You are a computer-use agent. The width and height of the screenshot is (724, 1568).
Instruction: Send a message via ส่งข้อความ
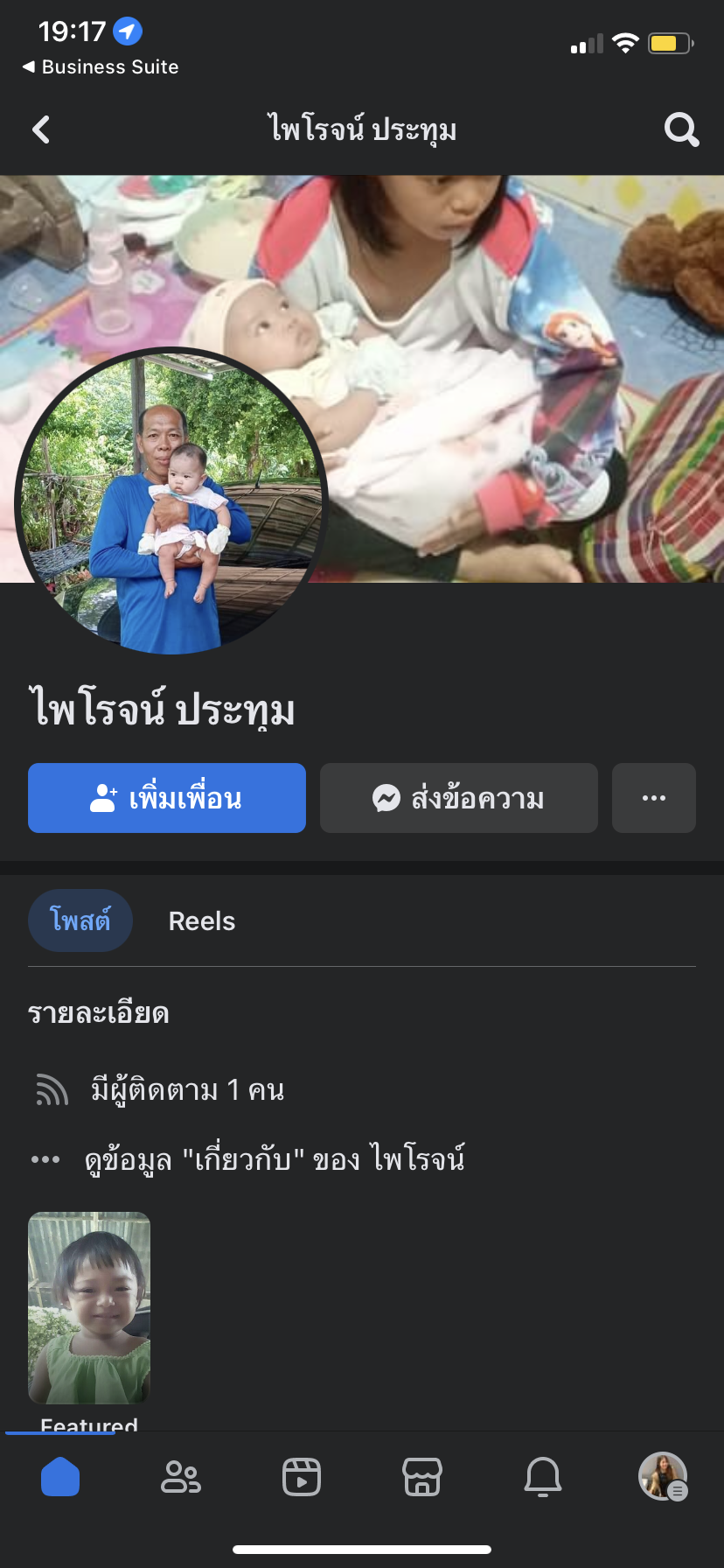pyautogui.click(x=459, y=798)
